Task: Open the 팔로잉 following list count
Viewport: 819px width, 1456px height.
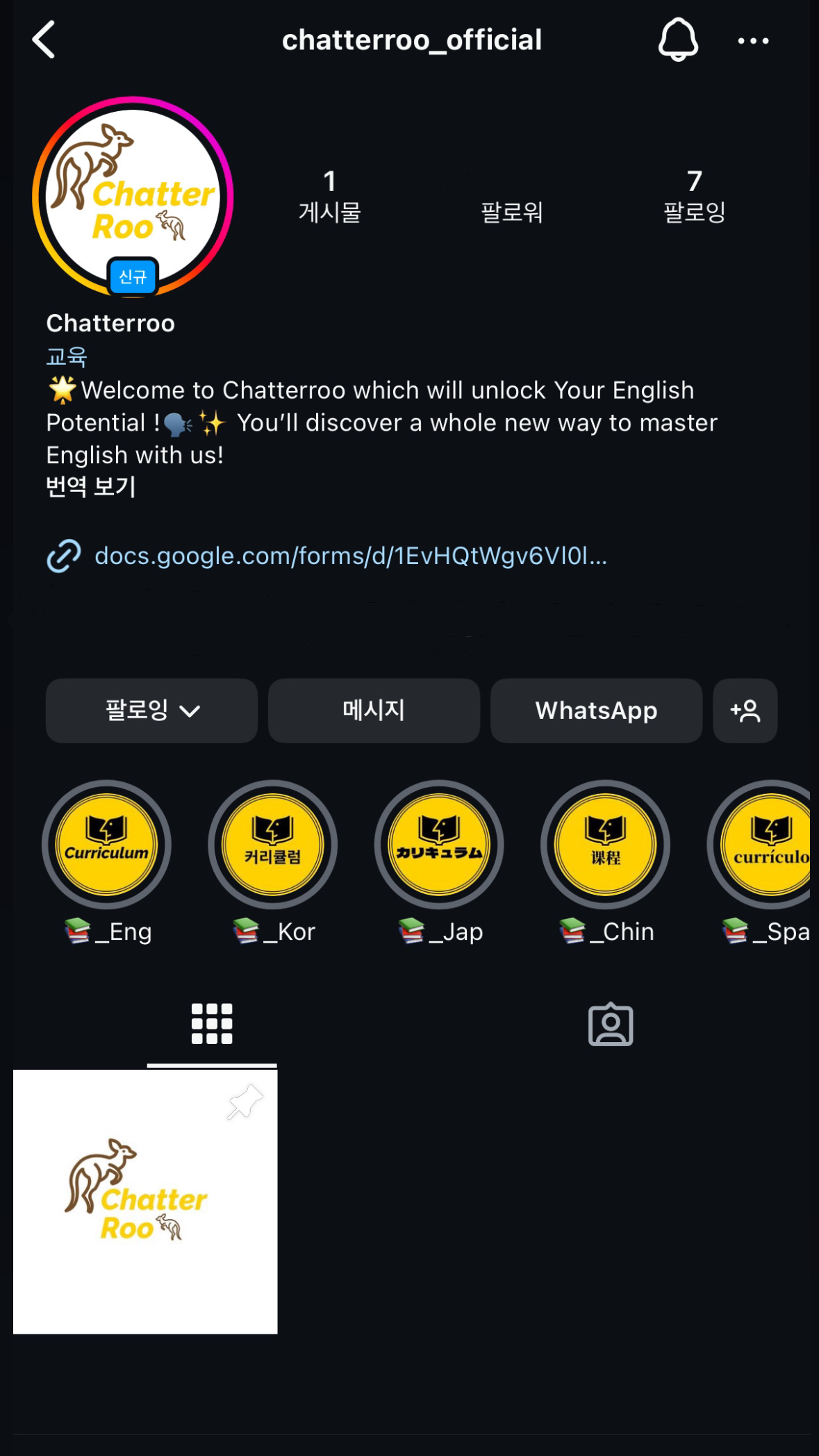Action: tap(694, 197)
